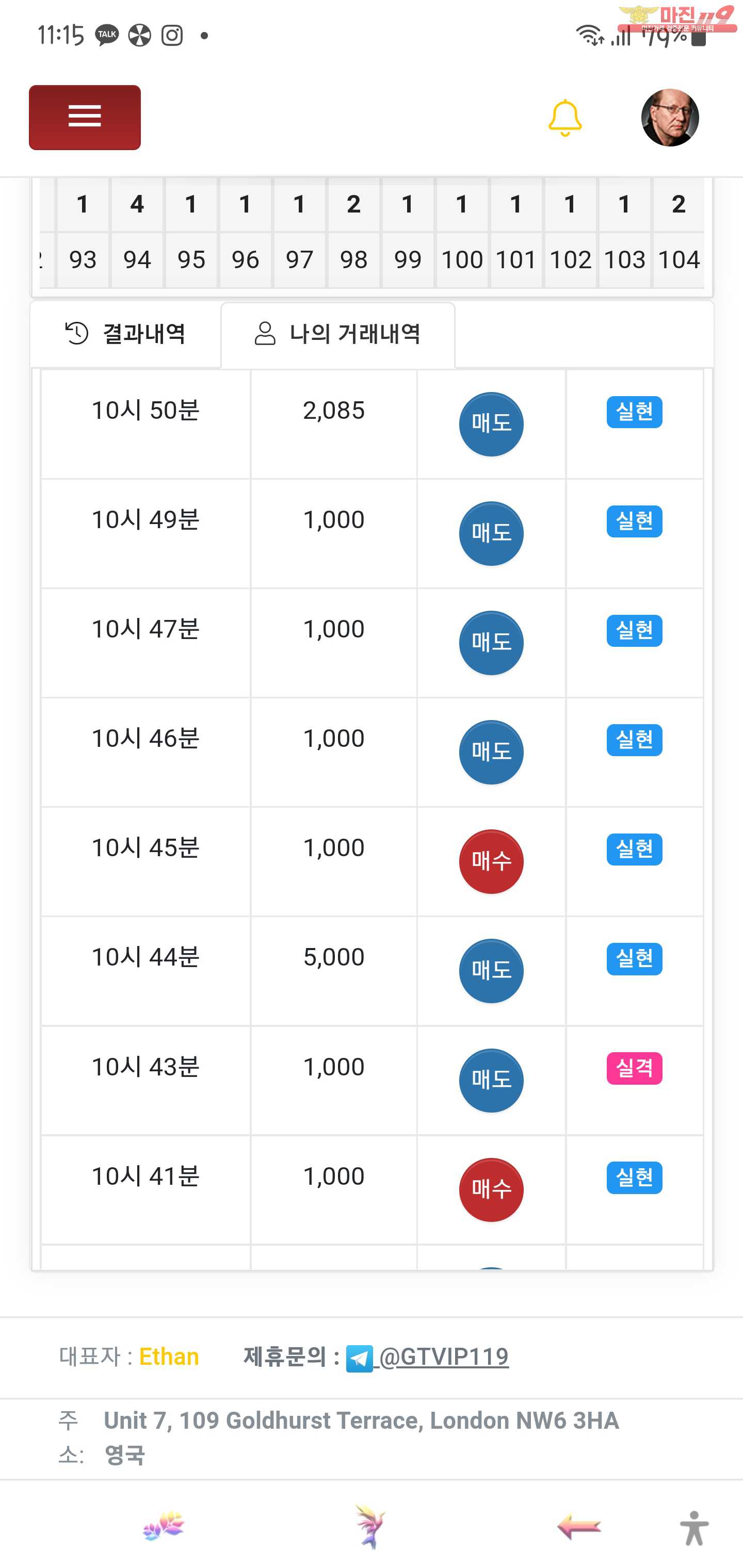
Task: Tap the lotus flower icon in bottom bar
Action: 164,1526
